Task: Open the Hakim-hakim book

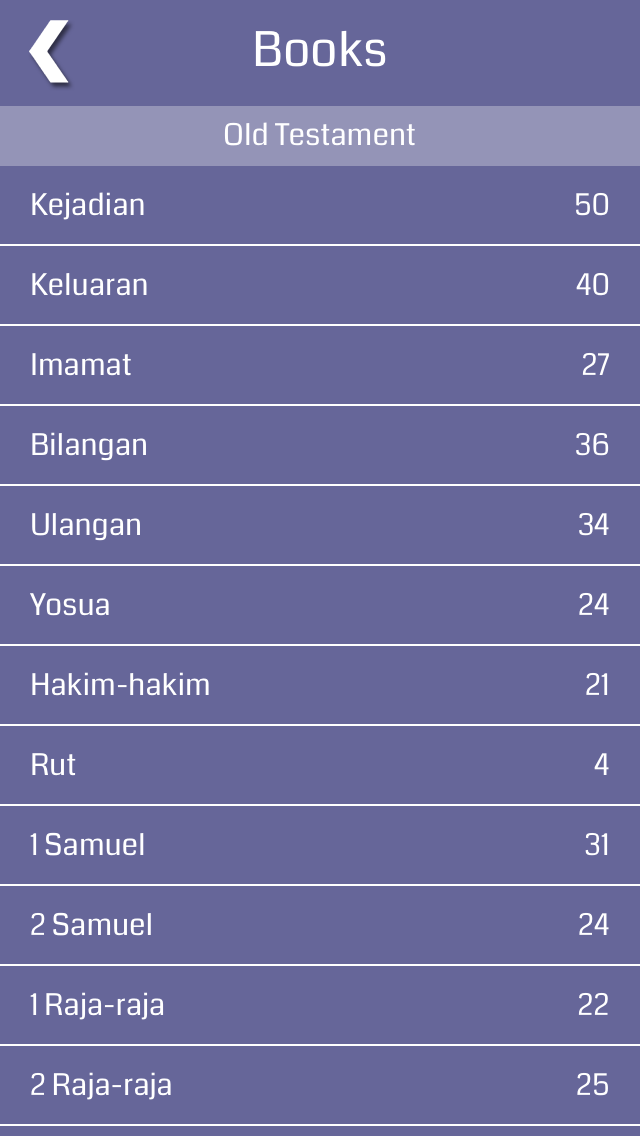Action: pos(320,685)
